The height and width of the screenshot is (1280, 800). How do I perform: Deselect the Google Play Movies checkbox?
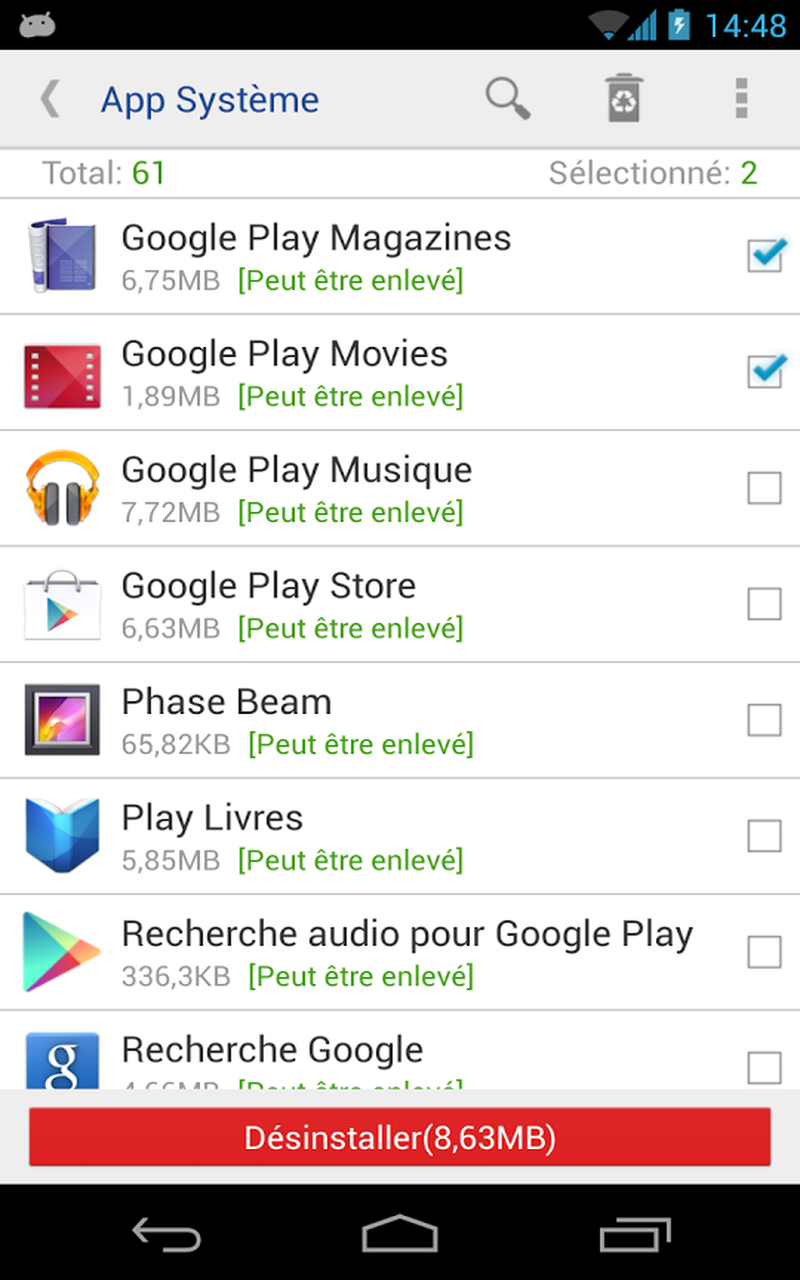[x=765, y=372]
